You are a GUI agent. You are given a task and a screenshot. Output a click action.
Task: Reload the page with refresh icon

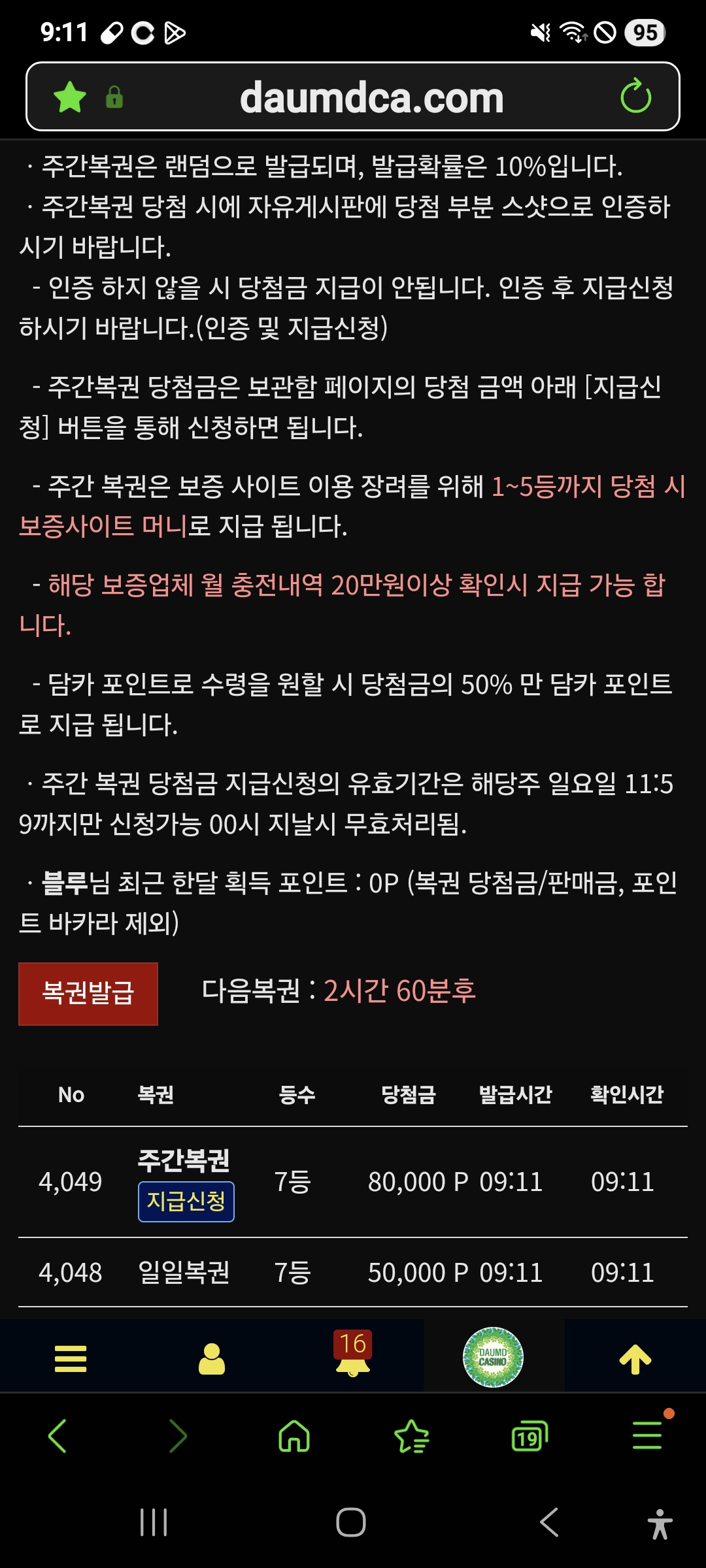click(x=635, y=97)
